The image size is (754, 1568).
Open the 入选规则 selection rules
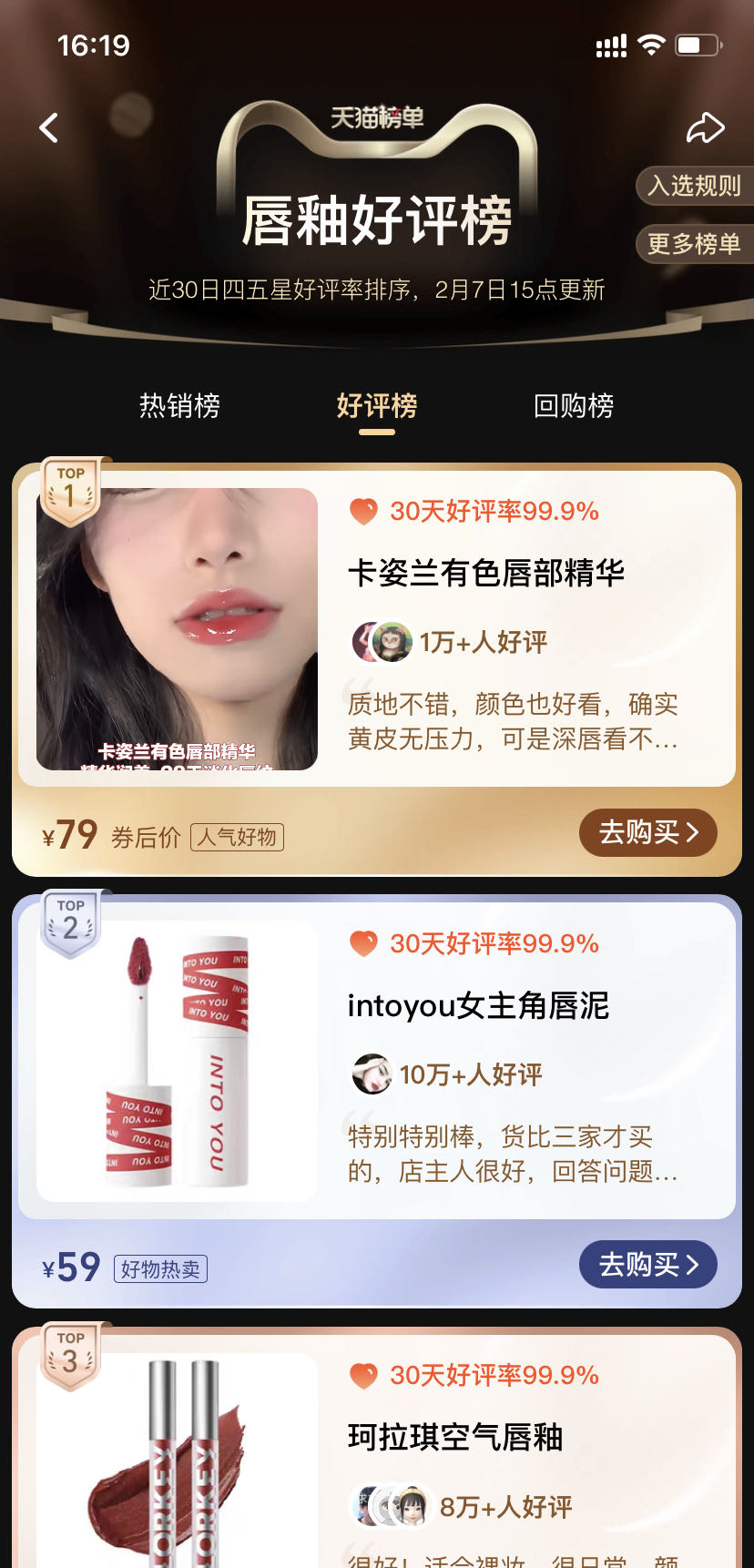[694, 186]
